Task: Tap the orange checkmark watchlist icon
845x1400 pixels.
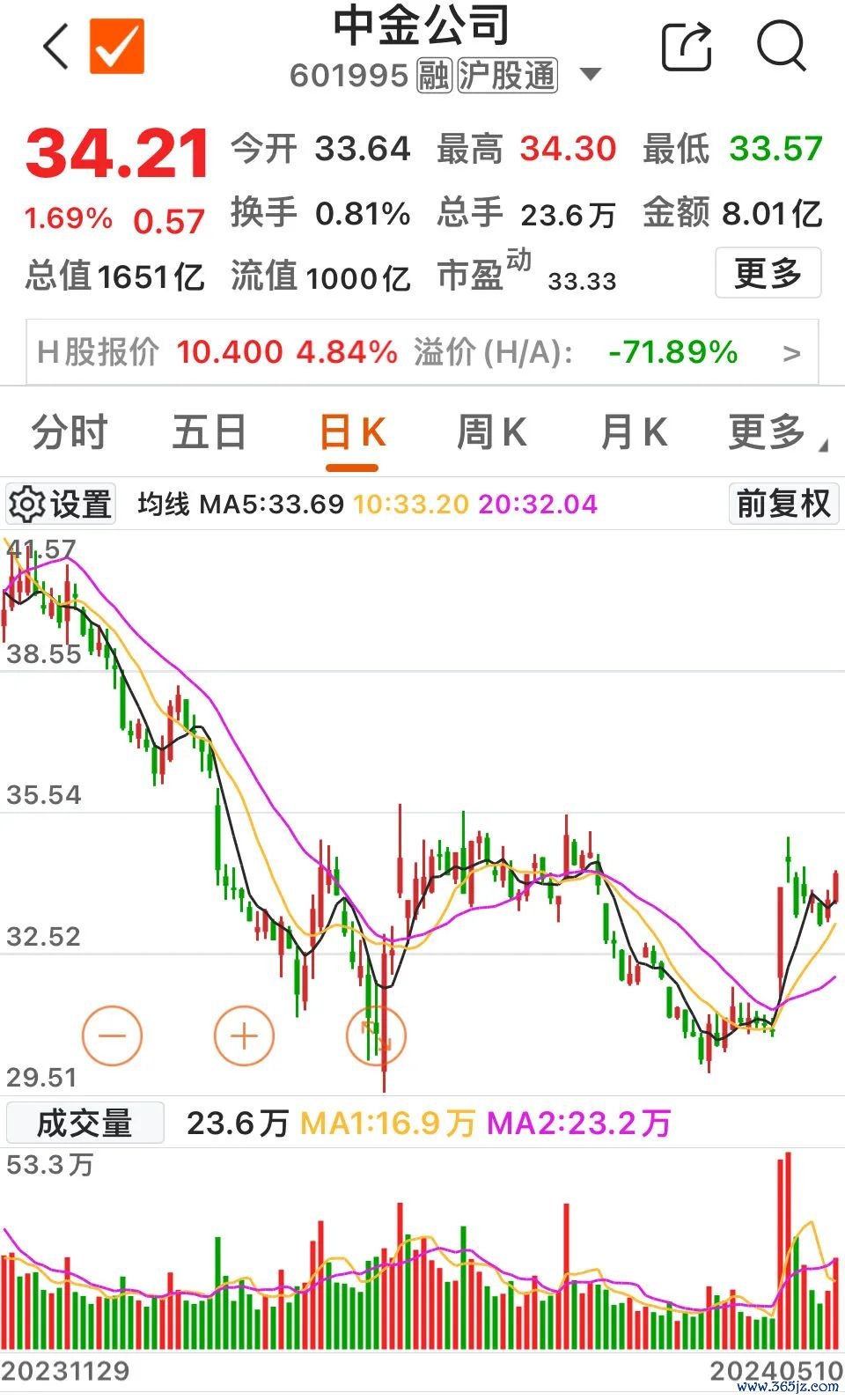Action: (x=116, y=47)
